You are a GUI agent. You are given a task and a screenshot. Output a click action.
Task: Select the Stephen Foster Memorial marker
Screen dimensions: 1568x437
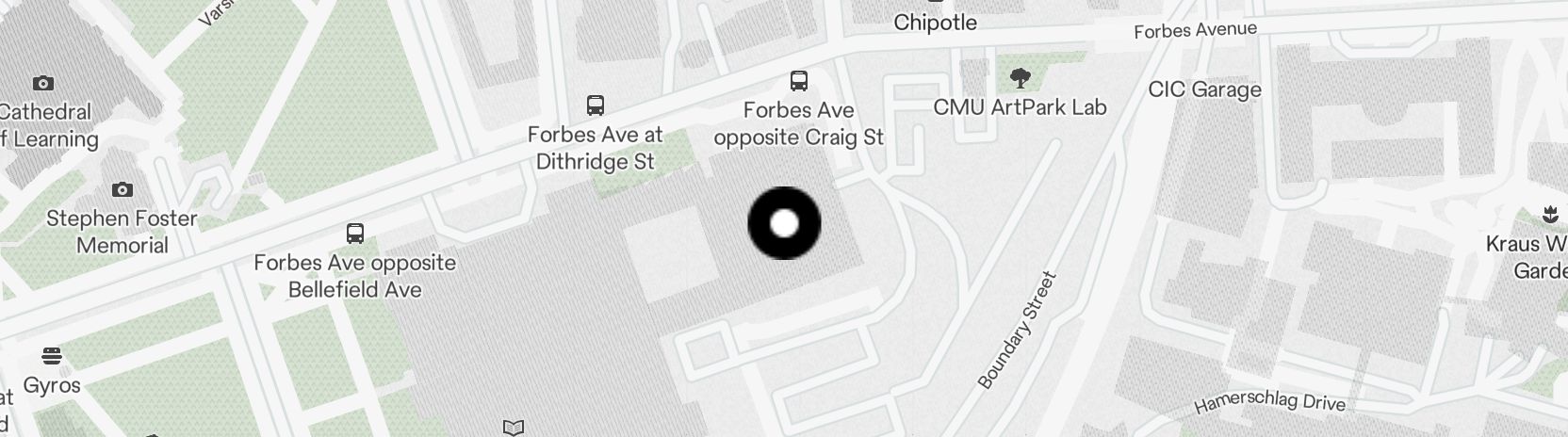pyautogui.click(x=122, y=190)
